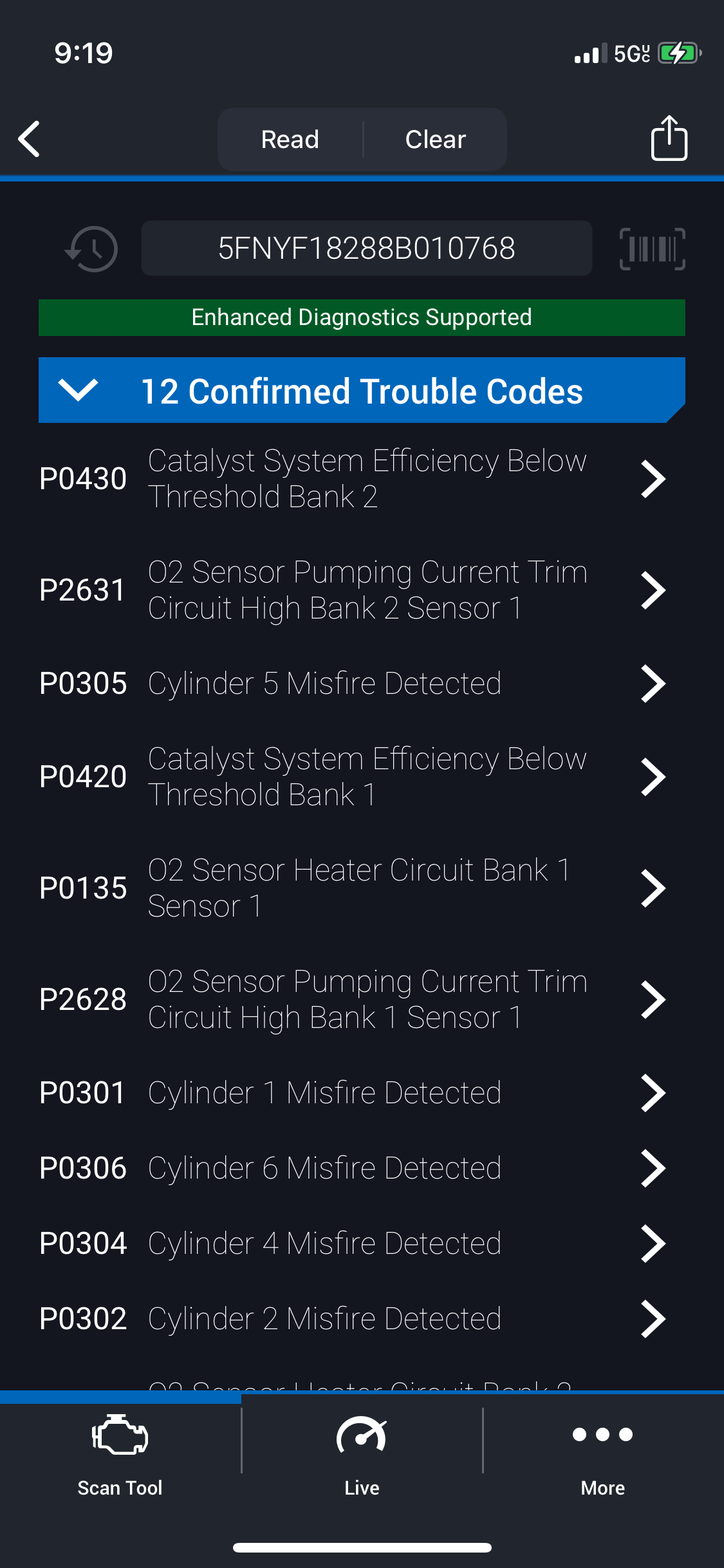Tap Read to rescan trouble codes
Image resolution: width=724 pixels, height=1568 pixels.
click(290, 139)
